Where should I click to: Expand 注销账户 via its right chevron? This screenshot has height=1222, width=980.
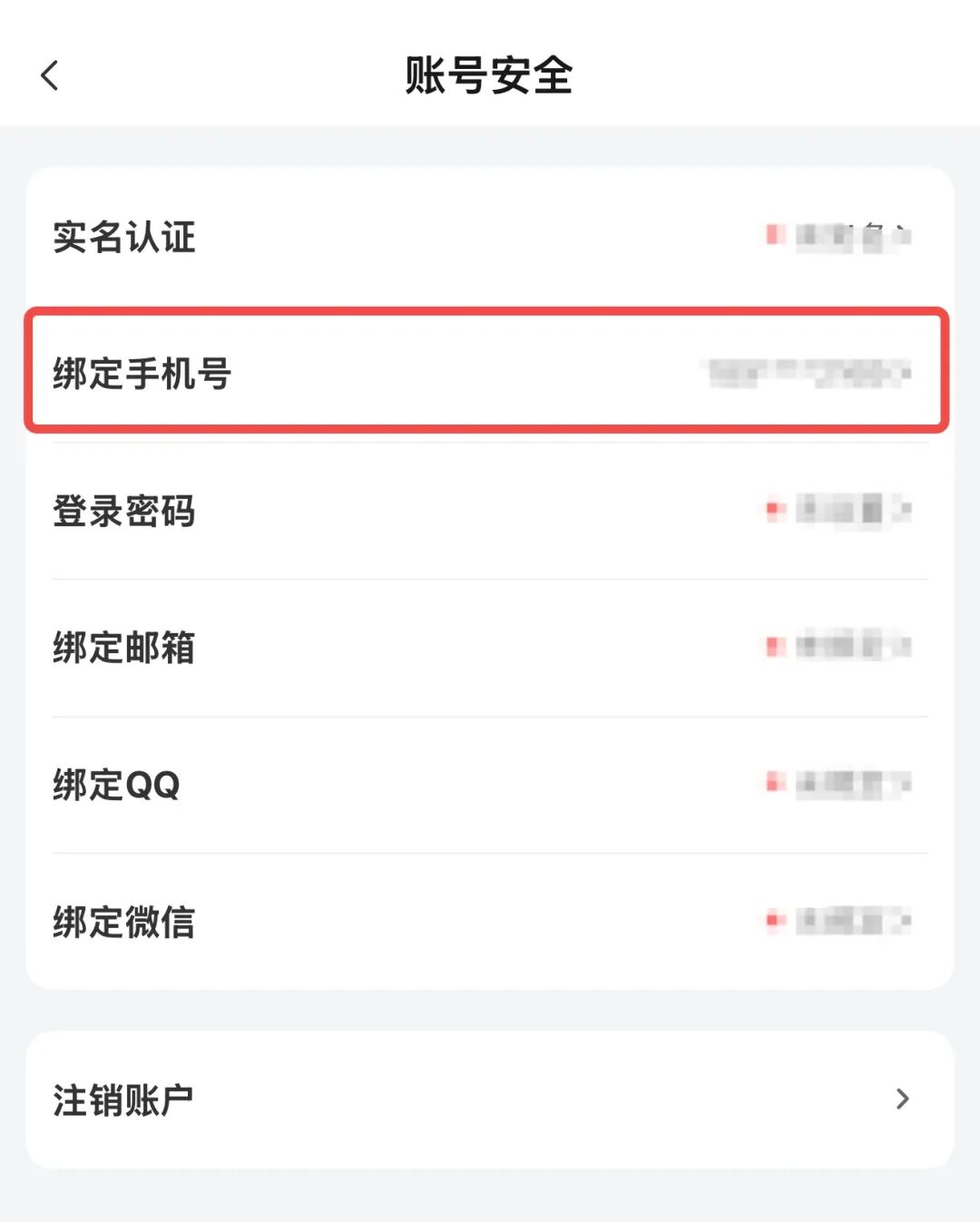(903, 1099)
